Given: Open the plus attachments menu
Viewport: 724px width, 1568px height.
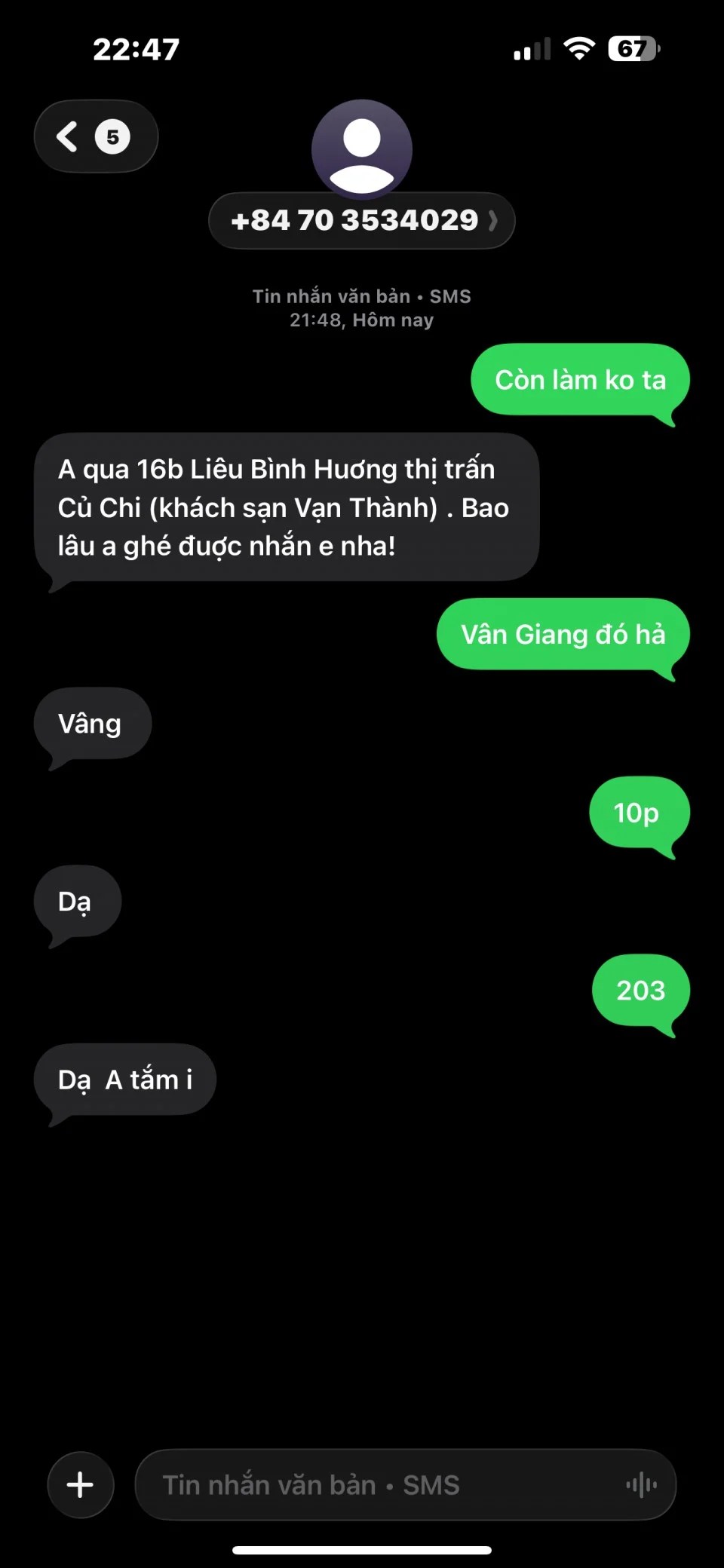Looking at the screenshot, I should coord(81,1484).
